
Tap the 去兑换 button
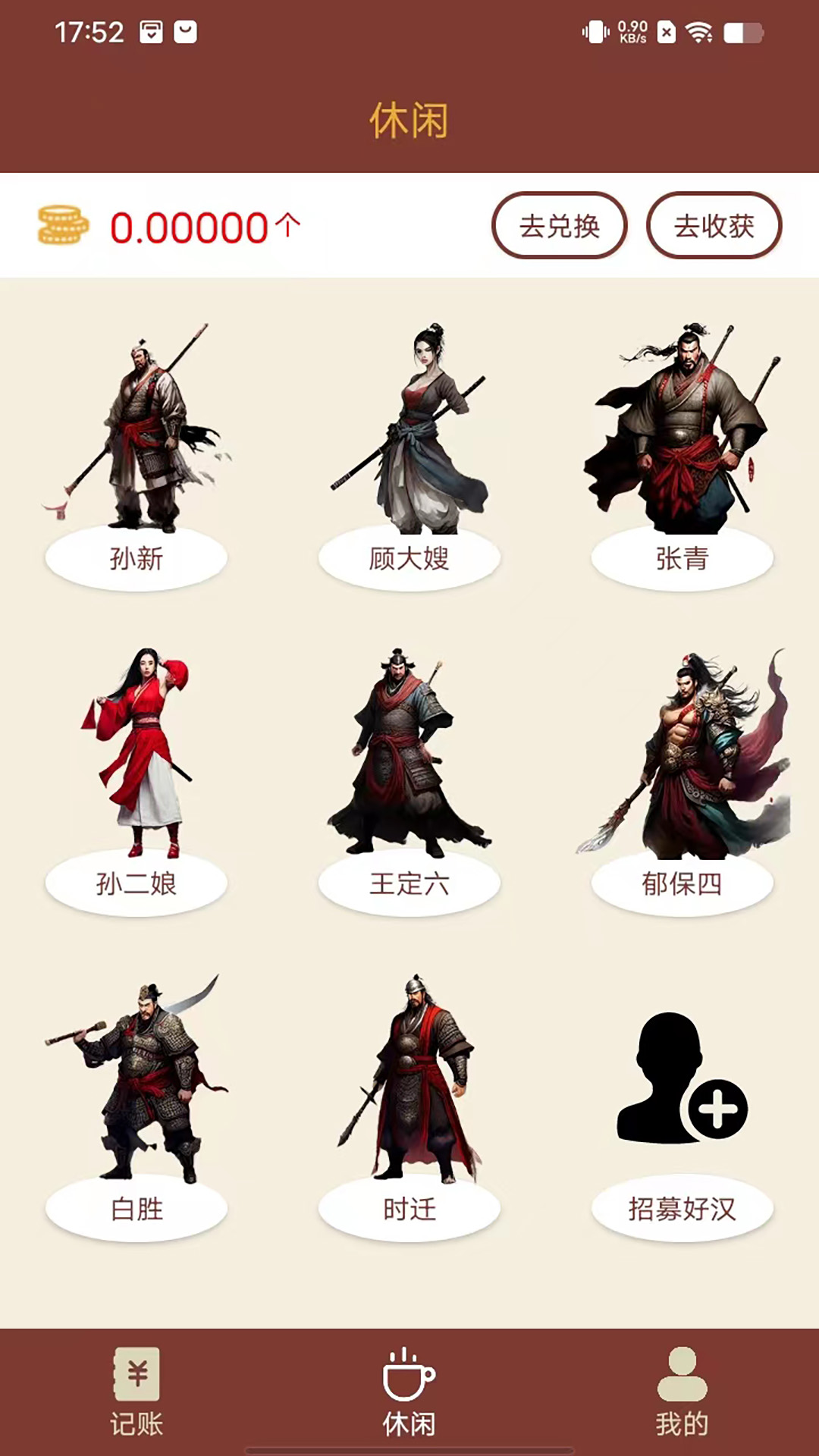click(560, 226)
